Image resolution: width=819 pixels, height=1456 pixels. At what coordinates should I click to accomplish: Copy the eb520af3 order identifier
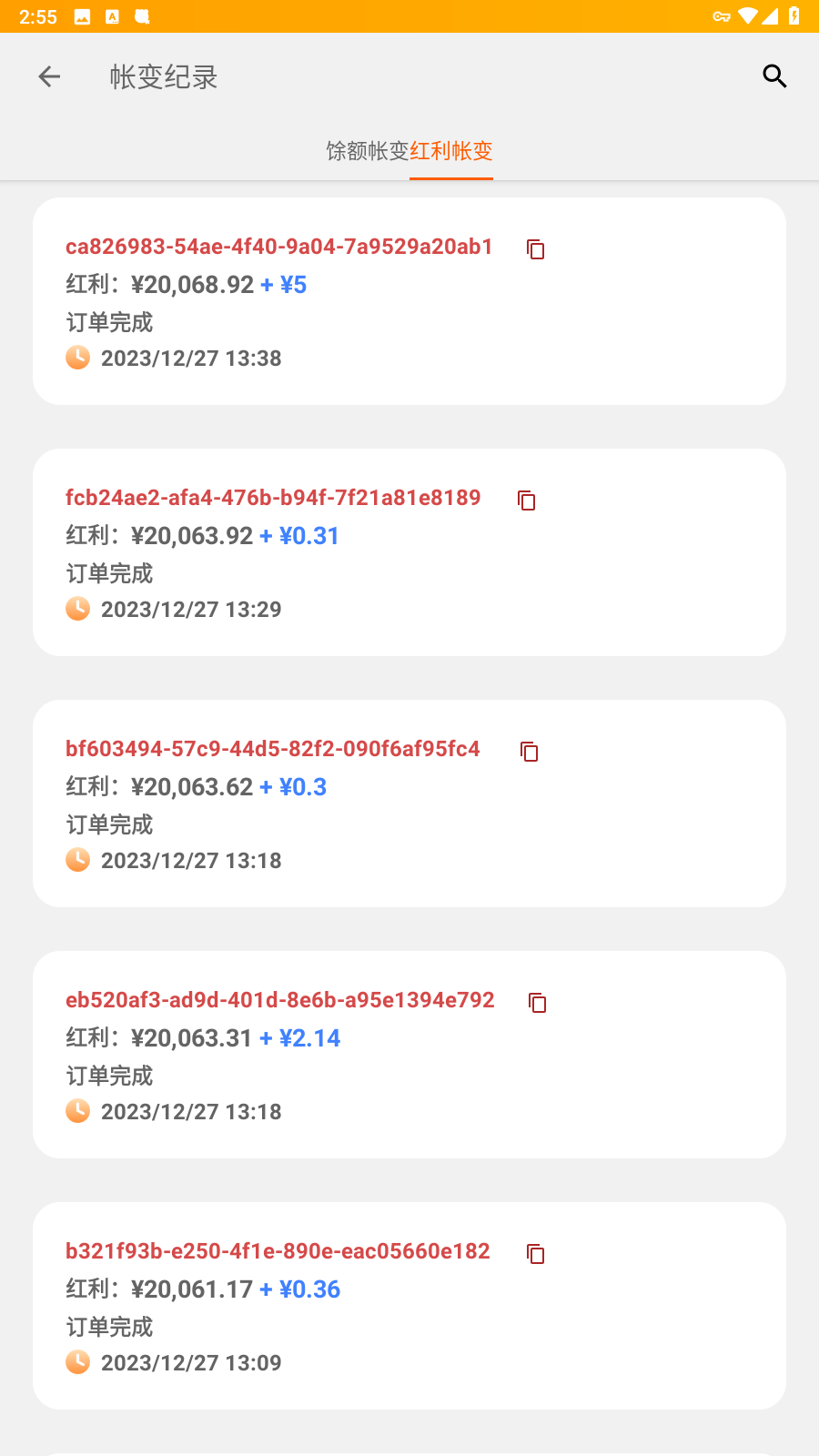[538, 1002]
